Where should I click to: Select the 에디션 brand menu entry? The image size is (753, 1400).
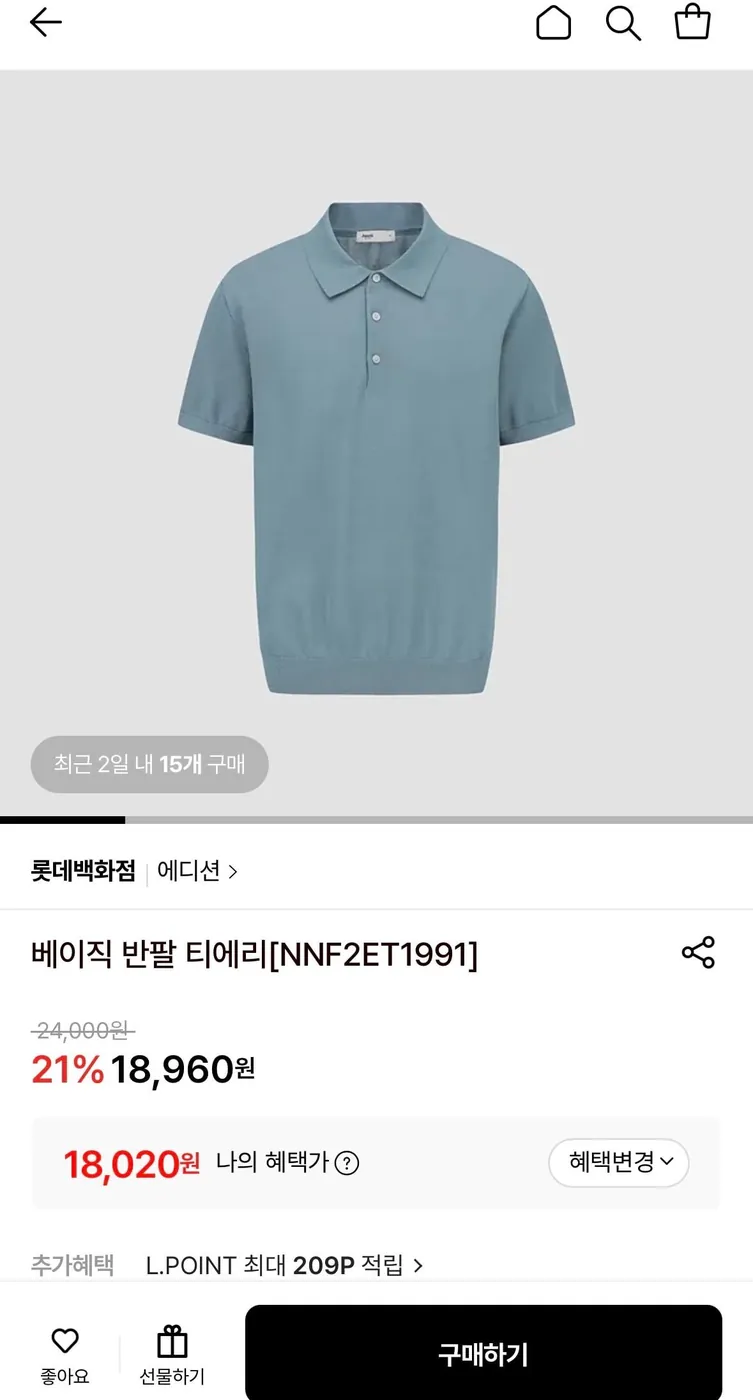pos(195,871)
